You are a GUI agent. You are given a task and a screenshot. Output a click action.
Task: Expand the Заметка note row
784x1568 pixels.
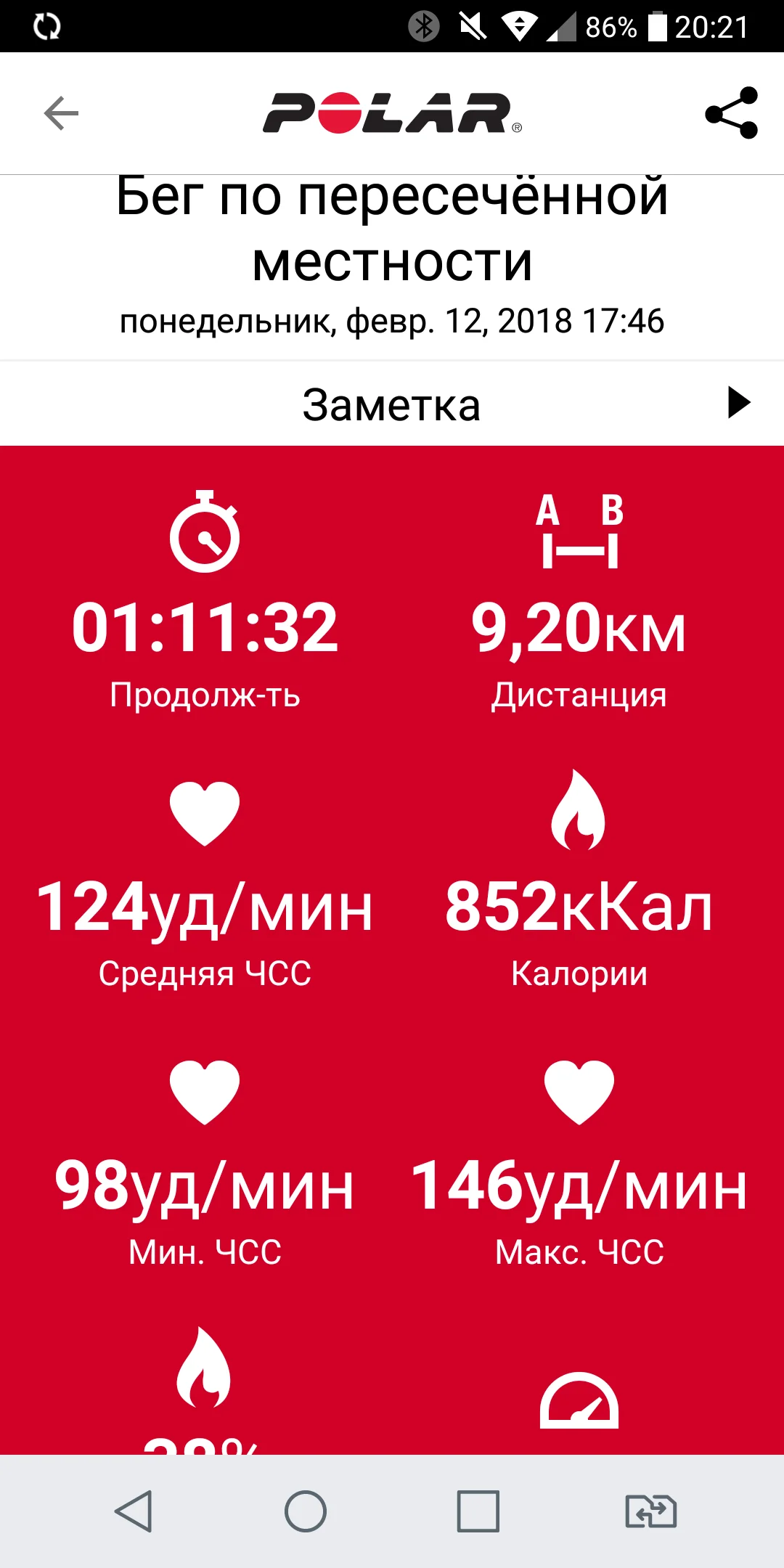738,403
